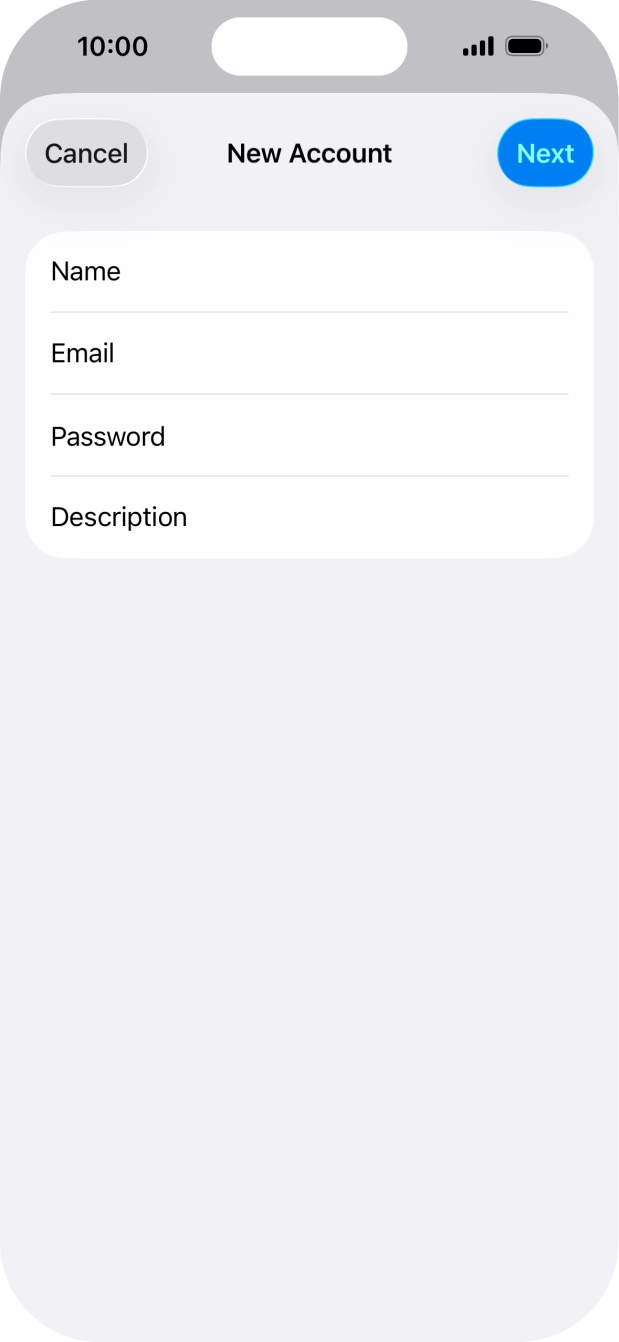The height and width of the screenshot is (1342, 619).
Task: Select the Email field
Action: [309, 354]
